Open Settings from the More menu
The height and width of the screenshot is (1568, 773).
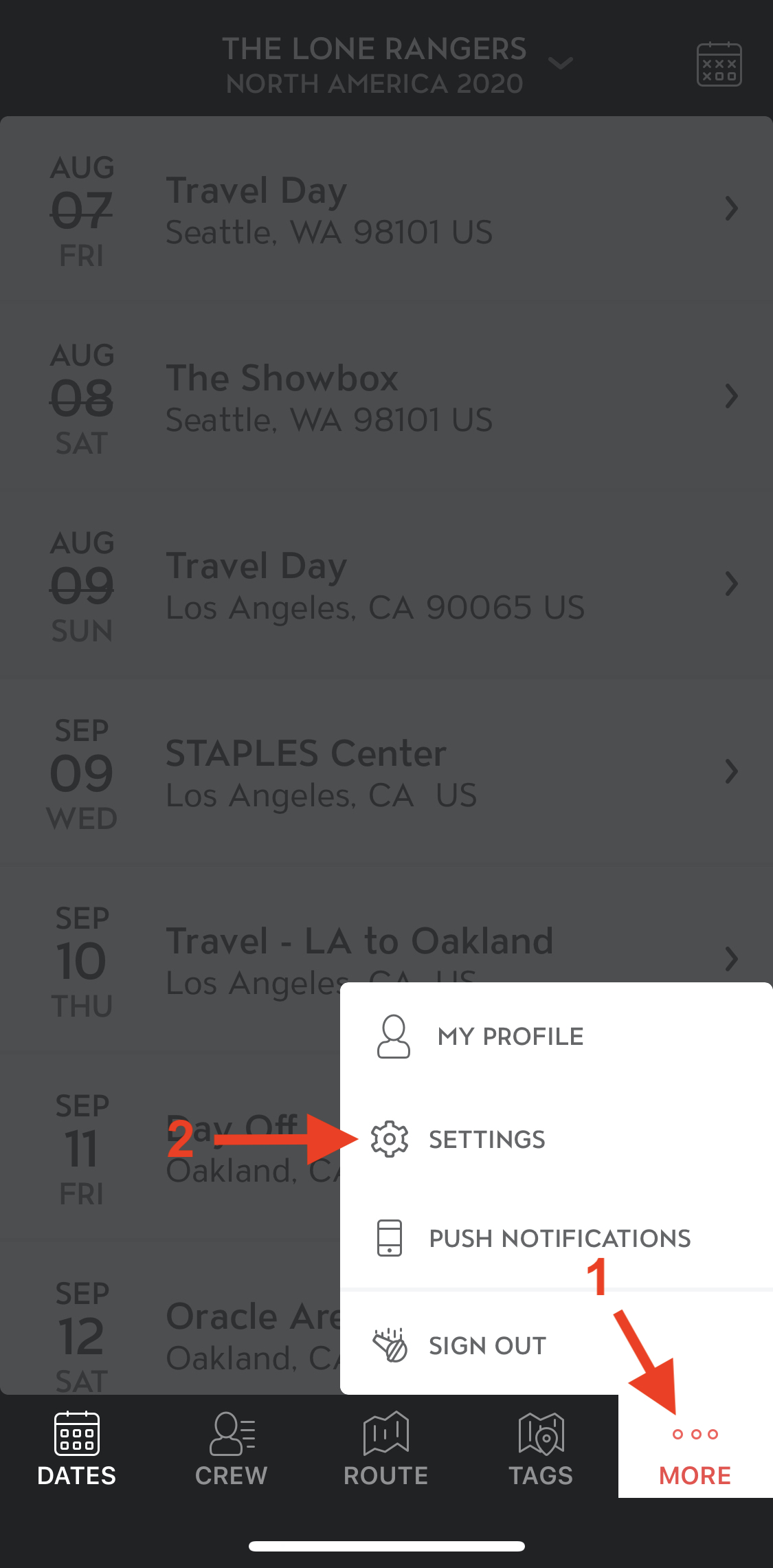click(557, 1139)
